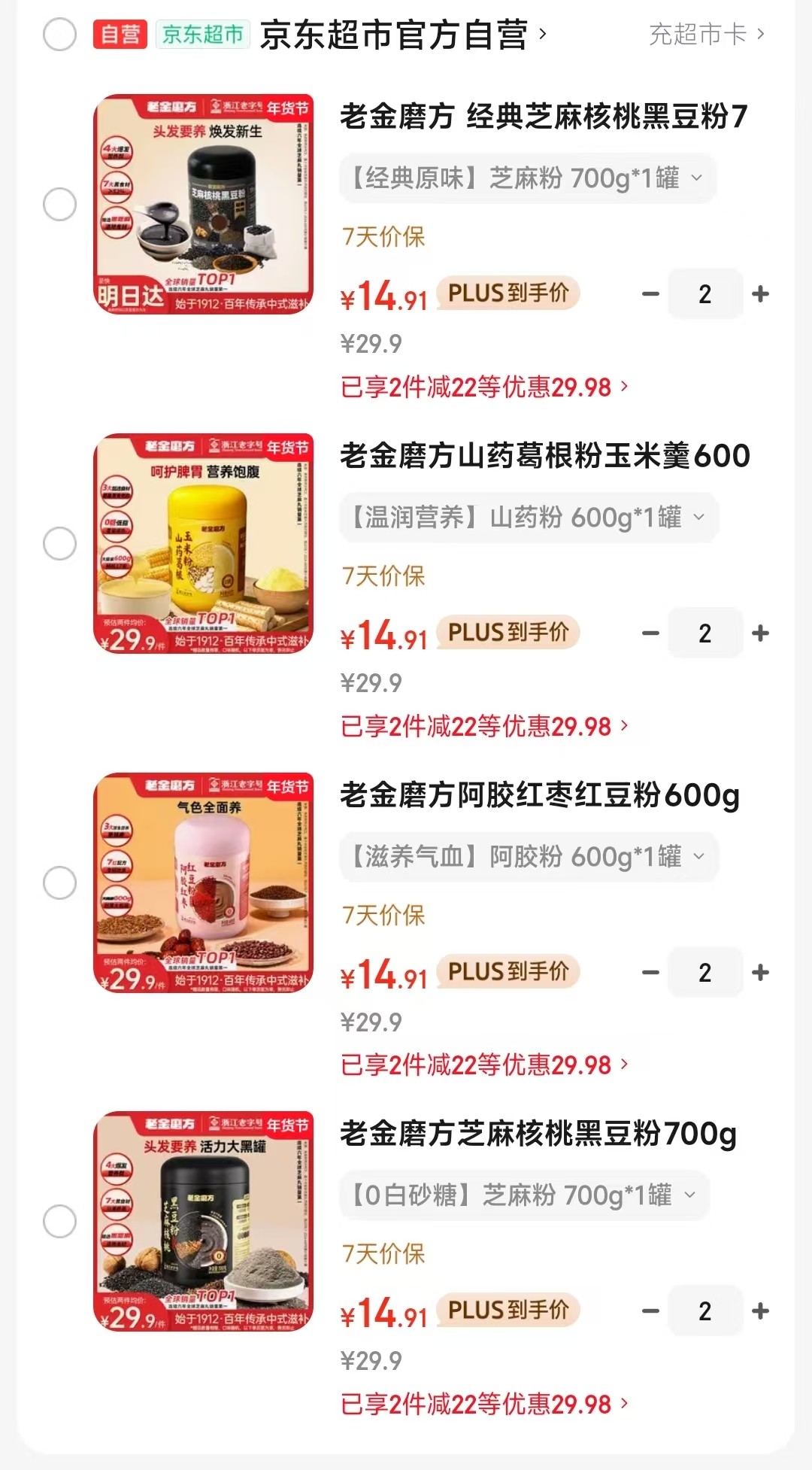Select the 阿胶红枣红豆粉 item checkbox
This screenshot has width=812, height=1470.
coord(60,883)
